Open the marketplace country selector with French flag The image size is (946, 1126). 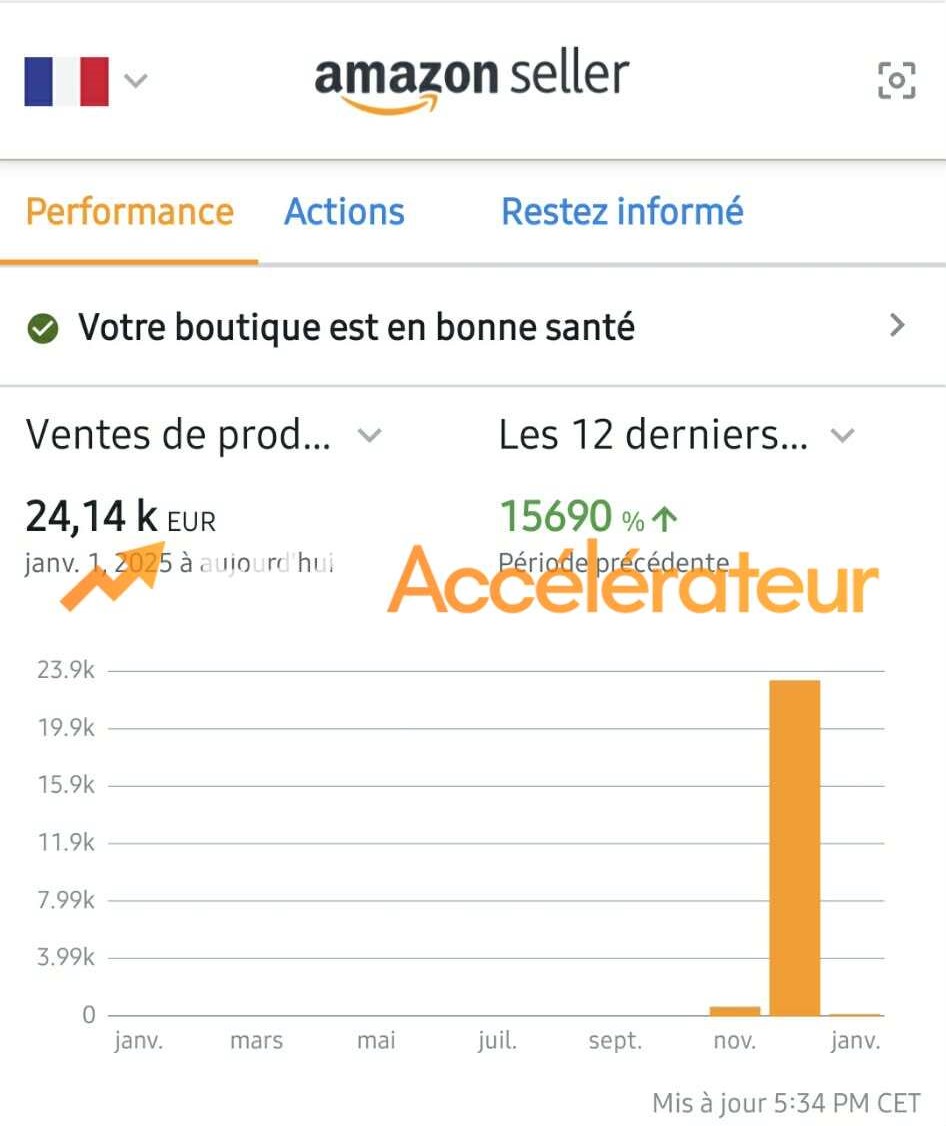click(85, 80)
